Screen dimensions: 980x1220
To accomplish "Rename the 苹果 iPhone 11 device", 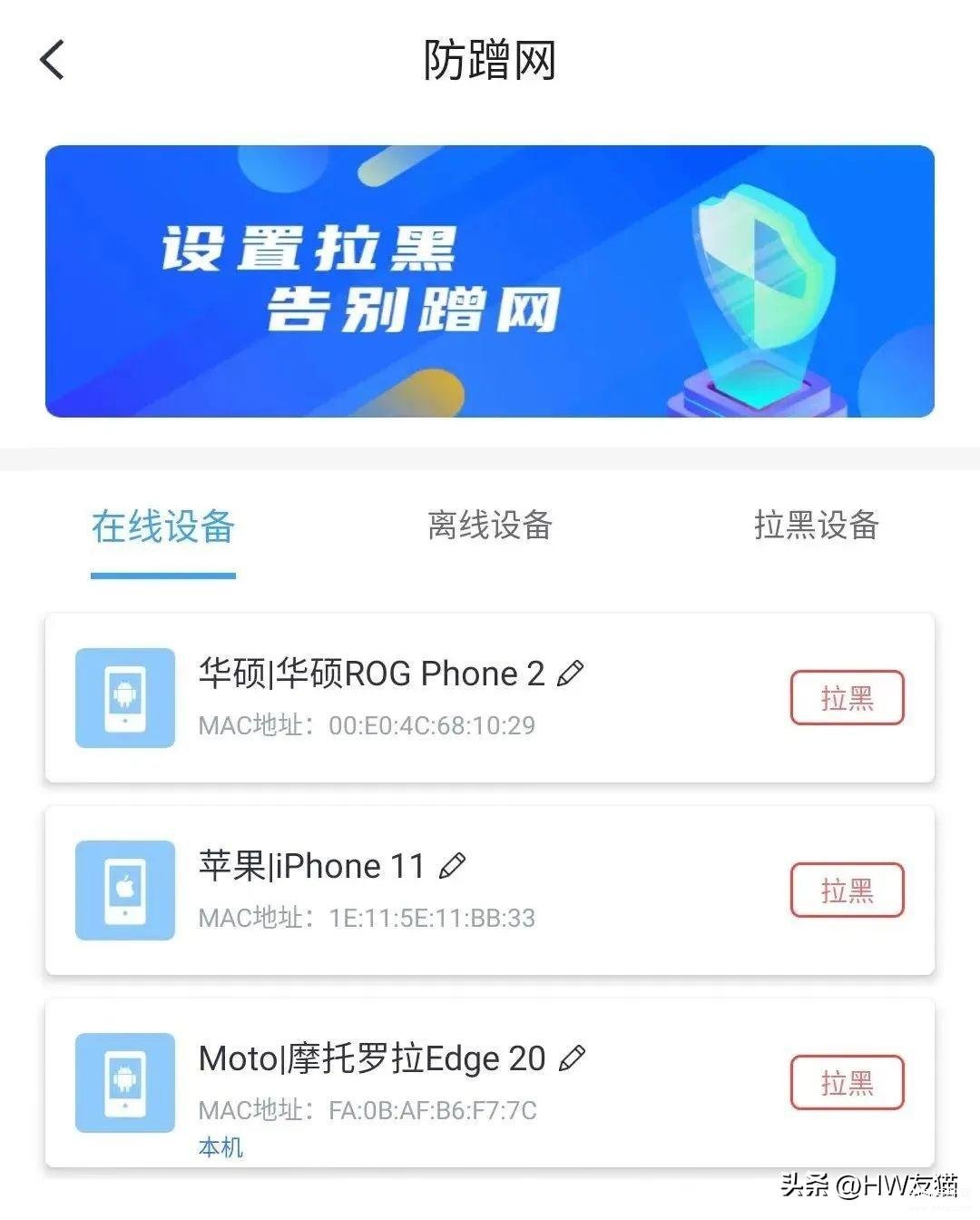I will click(452, 867).
